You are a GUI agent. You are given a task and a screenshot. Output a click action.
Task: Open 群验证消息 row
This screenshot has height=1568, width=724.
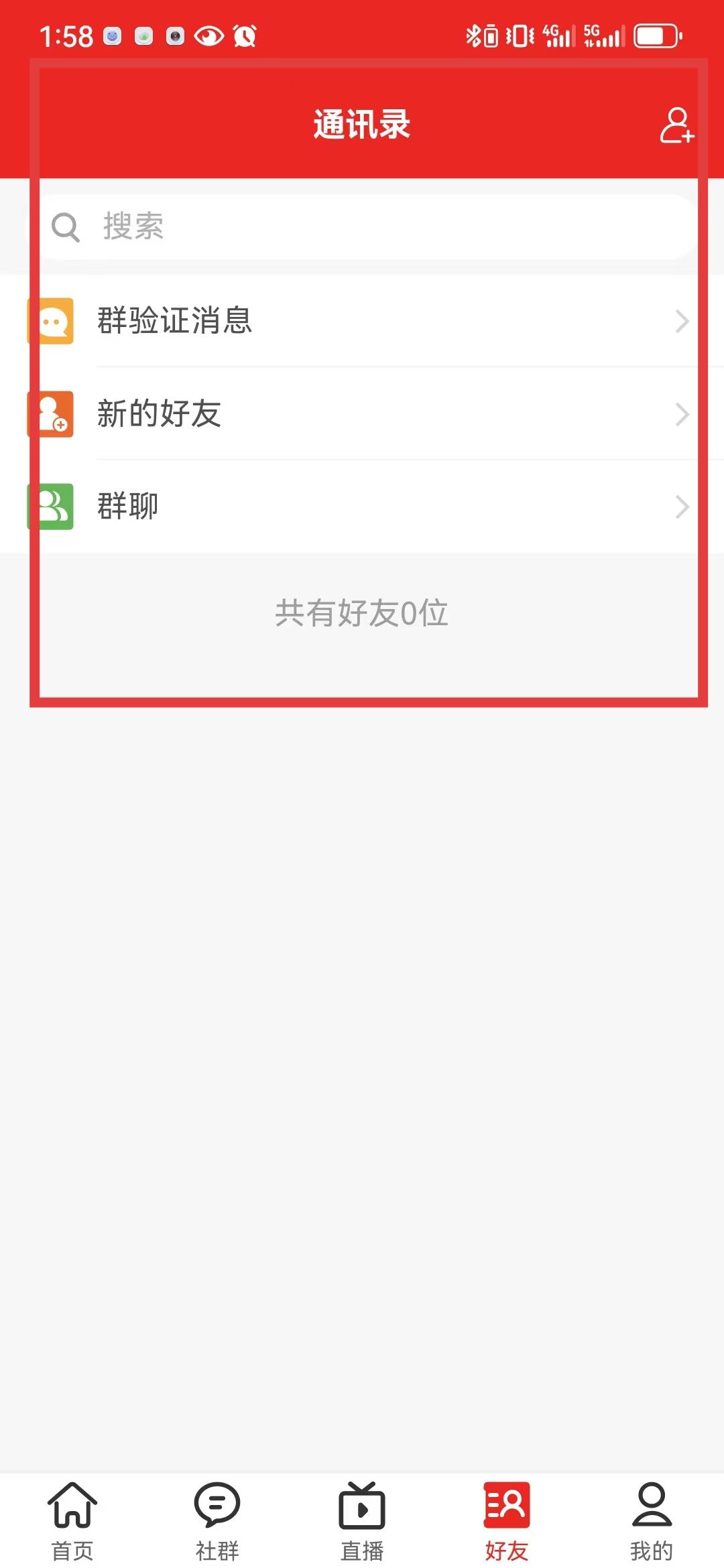pyautogui.click(x=362, y=321)
